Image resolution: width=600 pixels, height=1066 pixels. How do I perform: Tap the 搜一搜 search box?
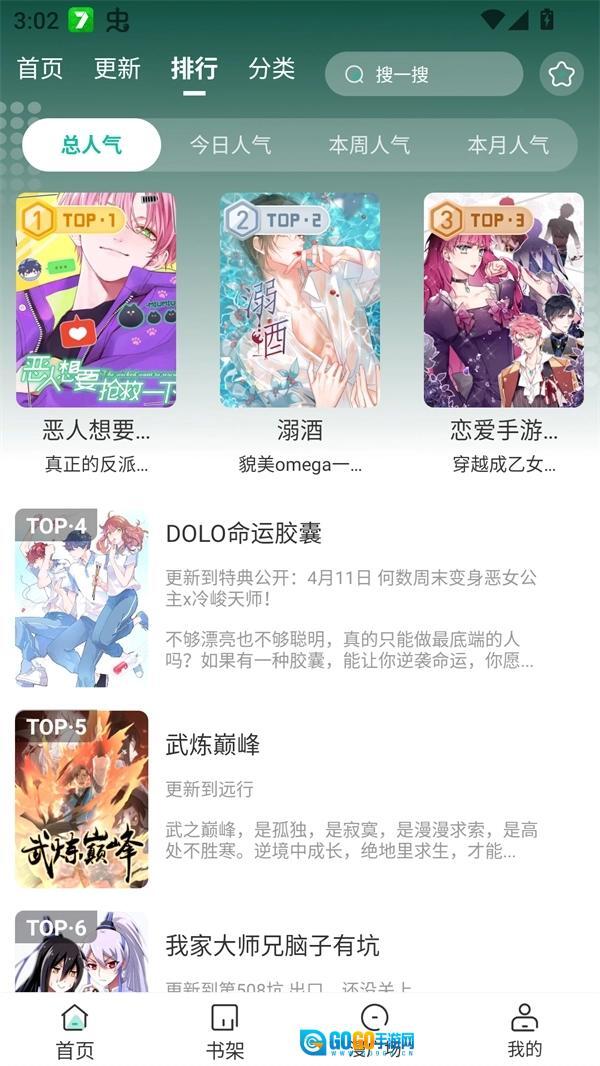[x=424, y=74]
